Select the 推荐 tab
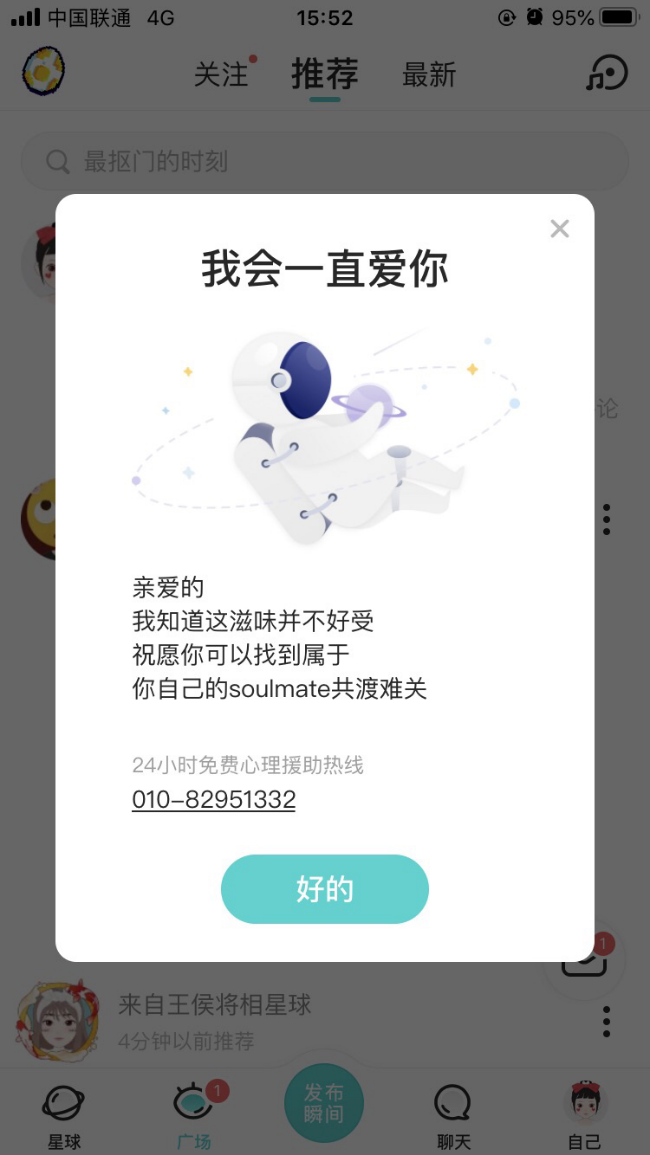Screen dimensions: 650x1155 tap(324, 75)
